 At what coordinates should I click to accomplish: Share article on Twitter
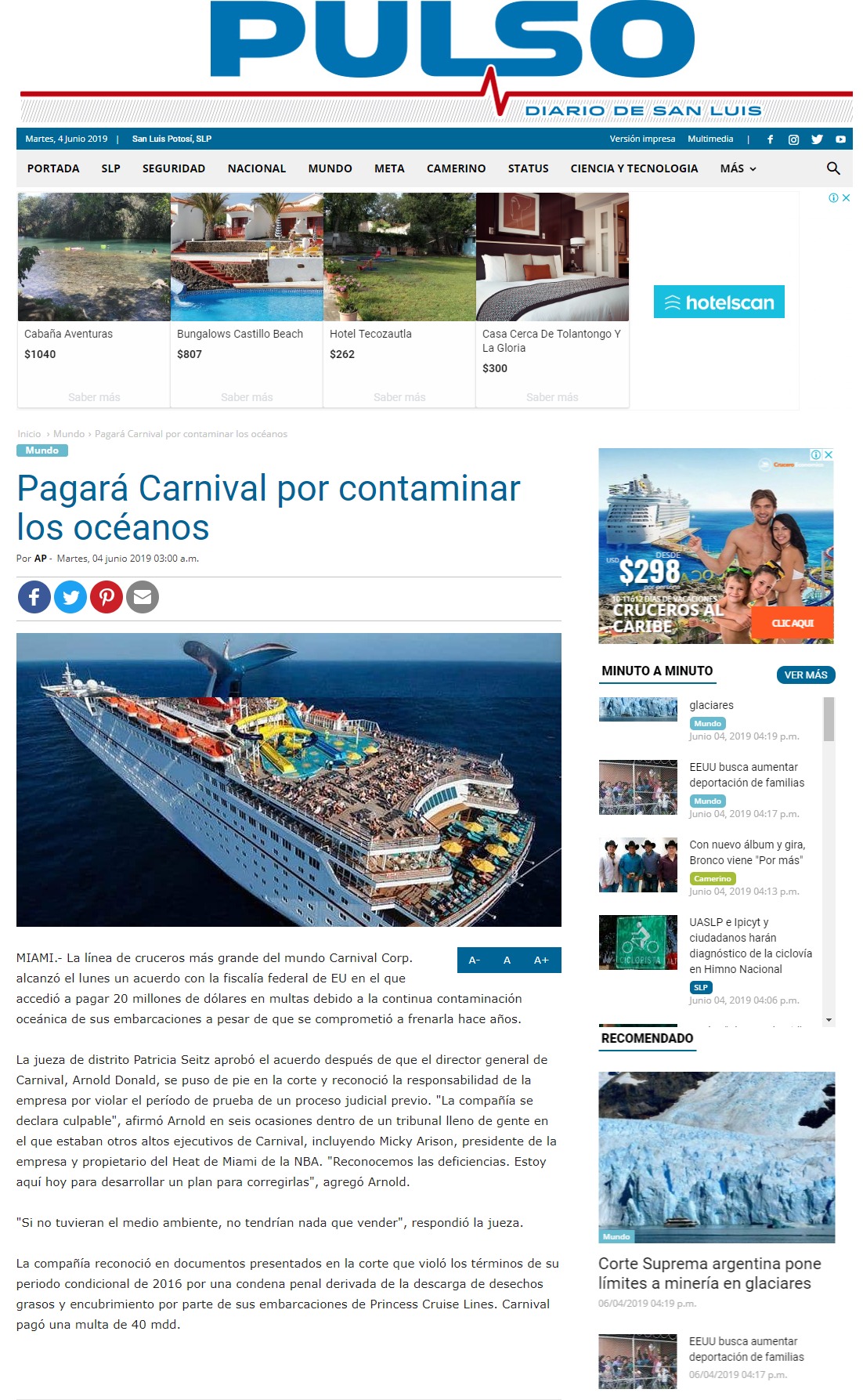pos(70,597)
